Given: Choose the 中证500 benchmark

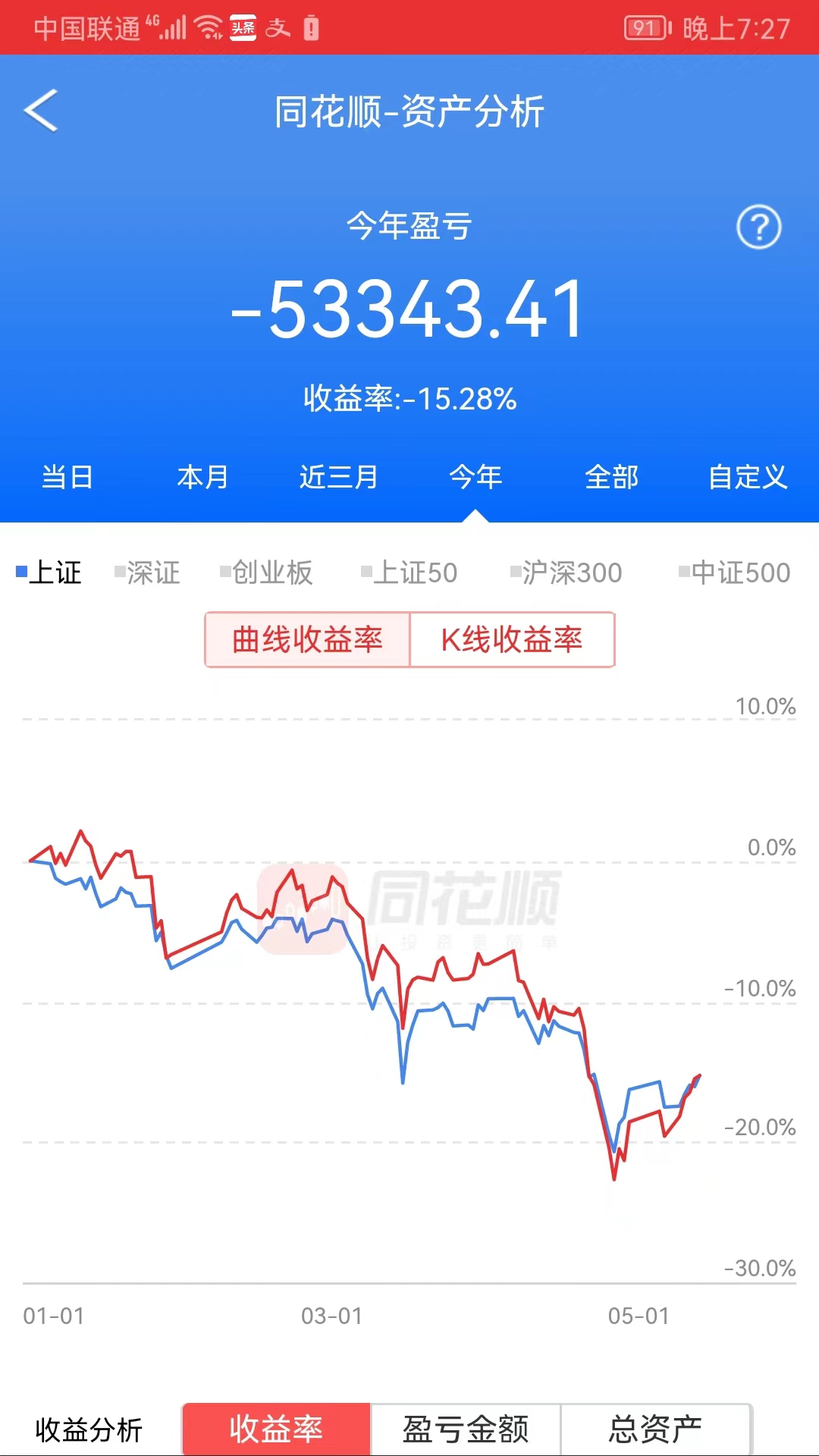Looking at the screenshot, I should point(735,573).
